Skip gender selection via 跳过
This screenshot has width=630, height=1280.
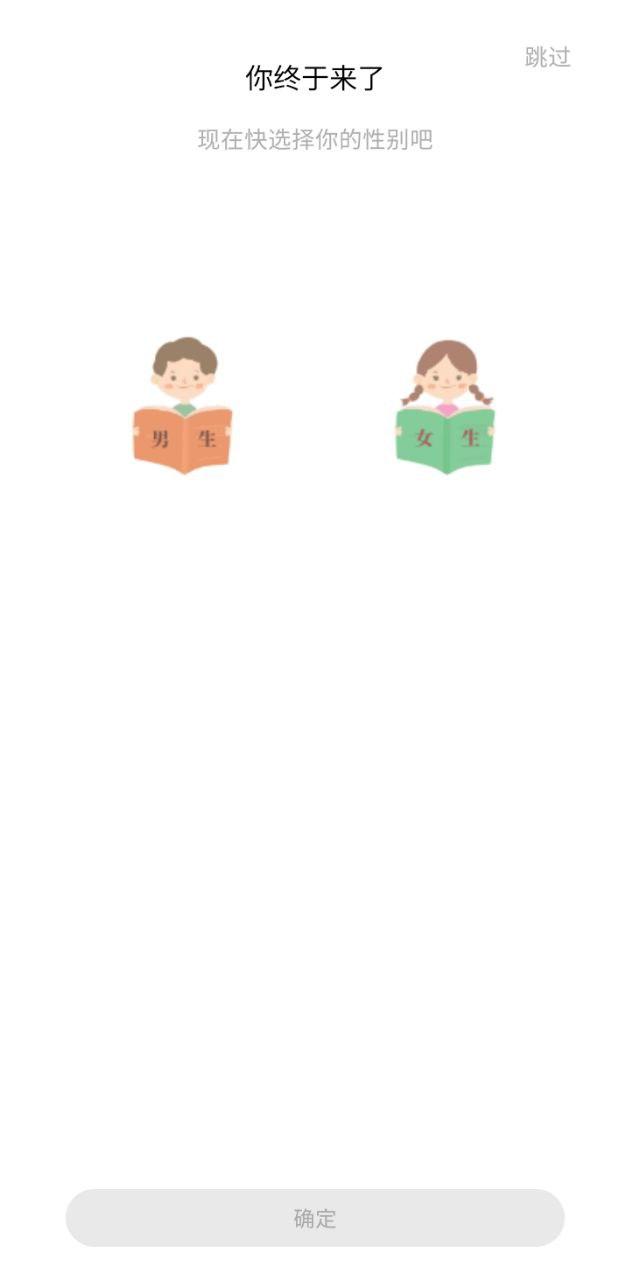[x=547, y=57]
